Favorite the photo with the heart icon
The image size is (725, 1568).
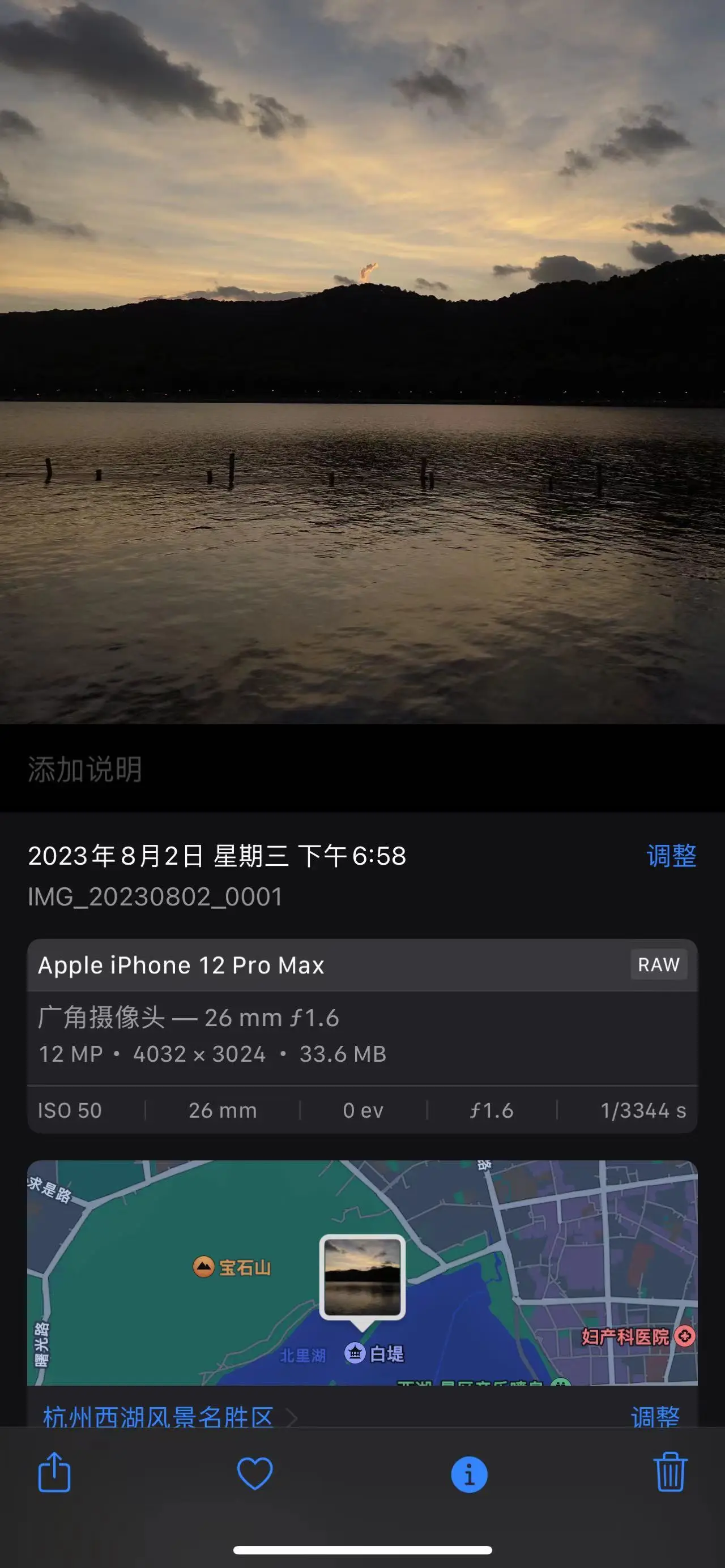254,1473
